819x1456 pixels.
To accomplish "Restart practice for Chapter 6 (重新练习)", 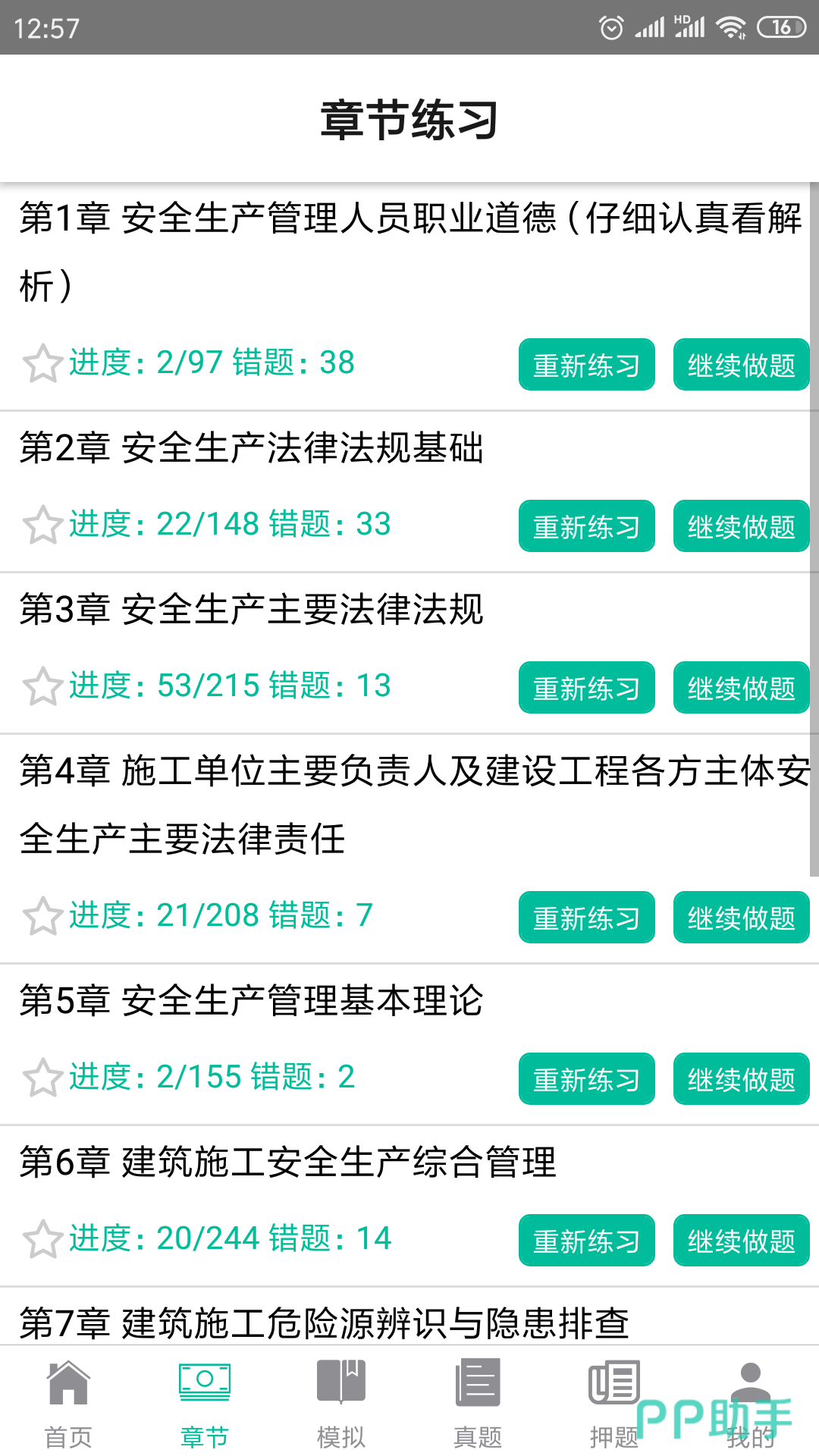I will (x=586, y=1241).
